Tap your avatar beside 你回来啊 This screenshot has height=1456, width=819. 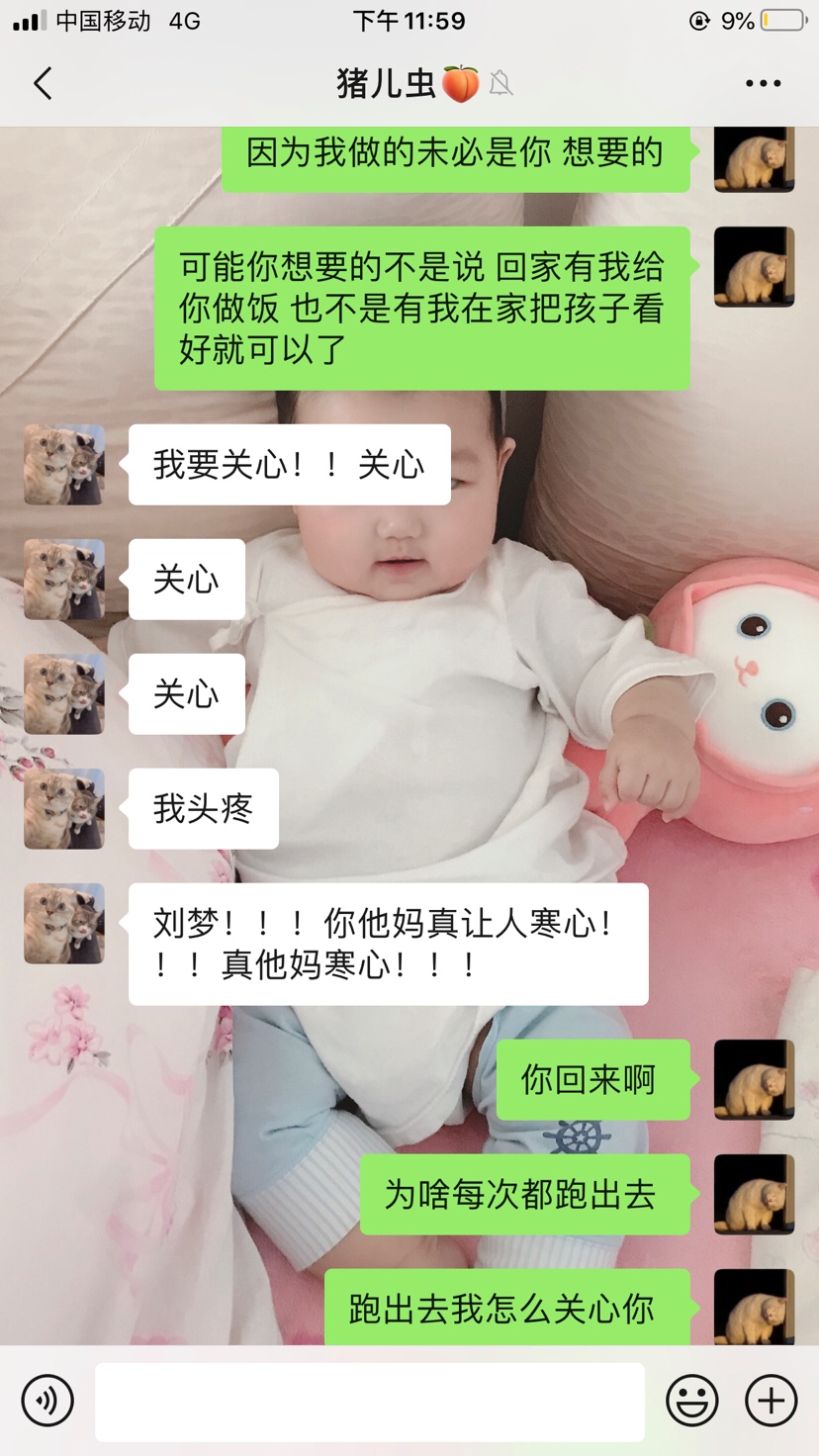(754, 1079)
